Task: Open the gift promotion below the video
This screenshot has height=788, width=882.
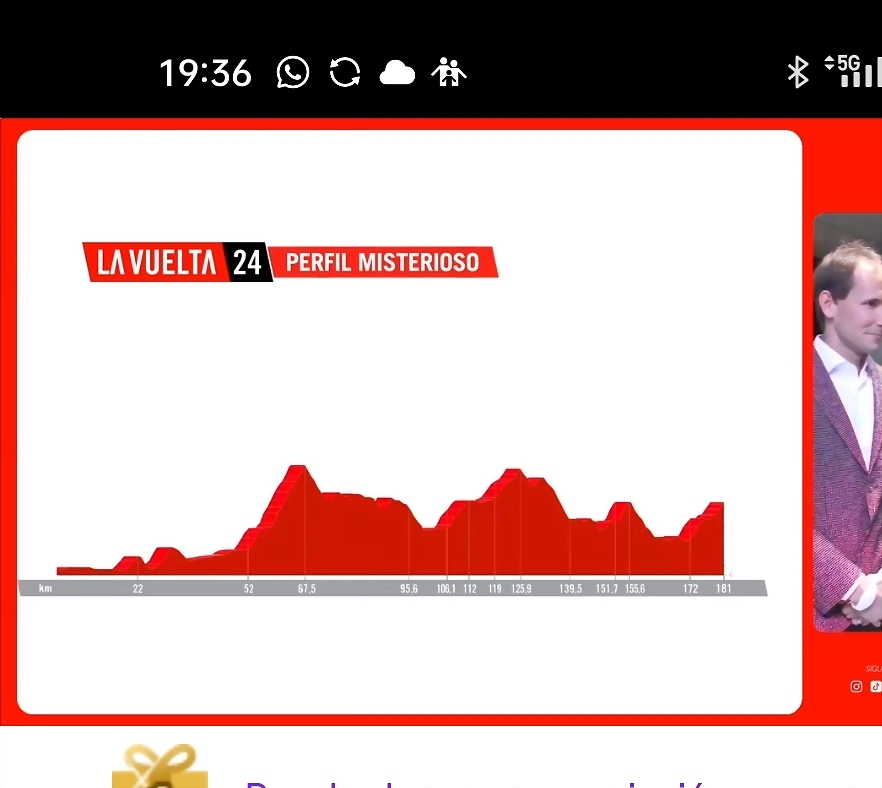Action: [160, 767]
